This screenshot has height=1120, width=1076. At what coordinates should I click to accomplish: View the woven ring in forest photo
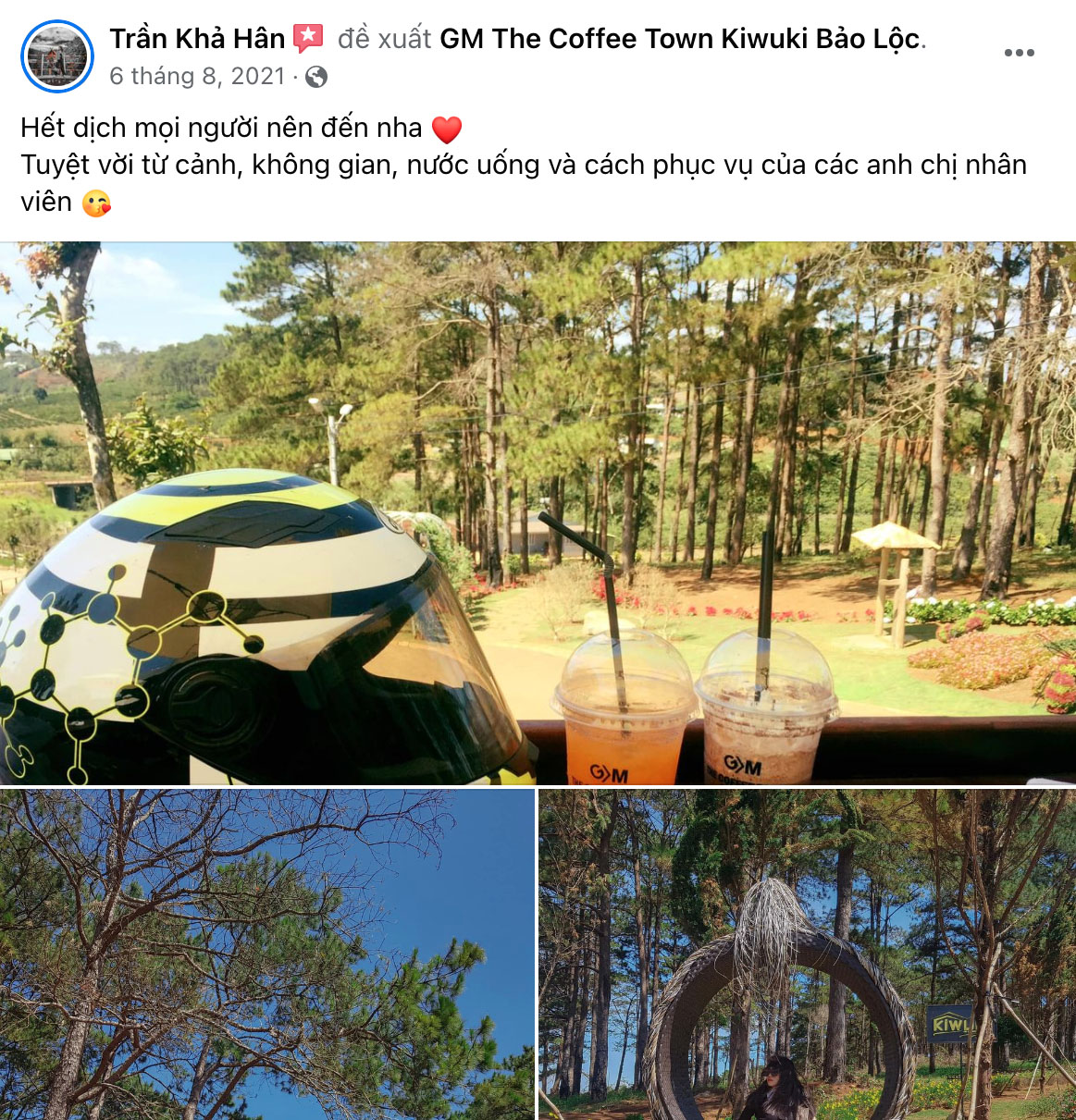pos(807,954)
